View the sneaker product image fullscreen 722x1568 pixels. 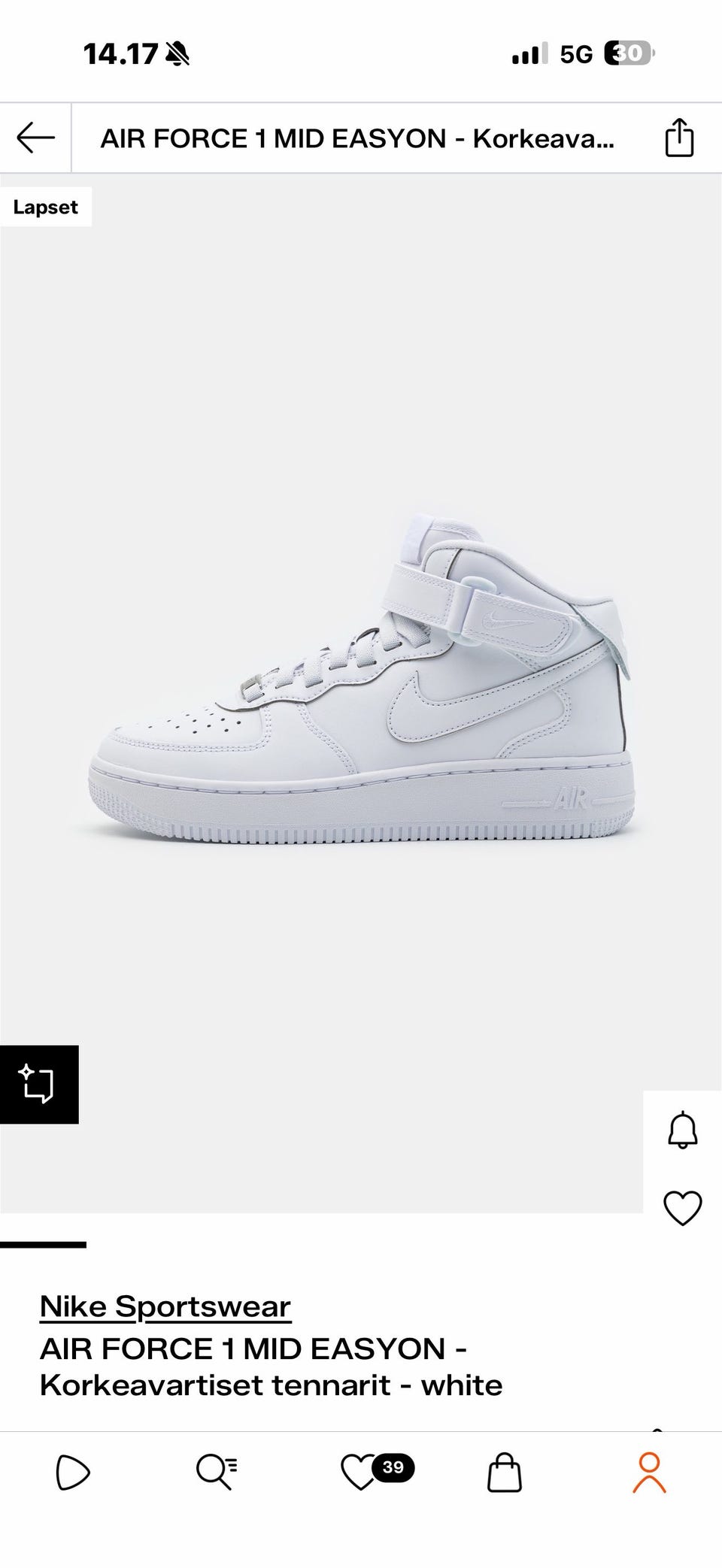(x=361, y=677)
